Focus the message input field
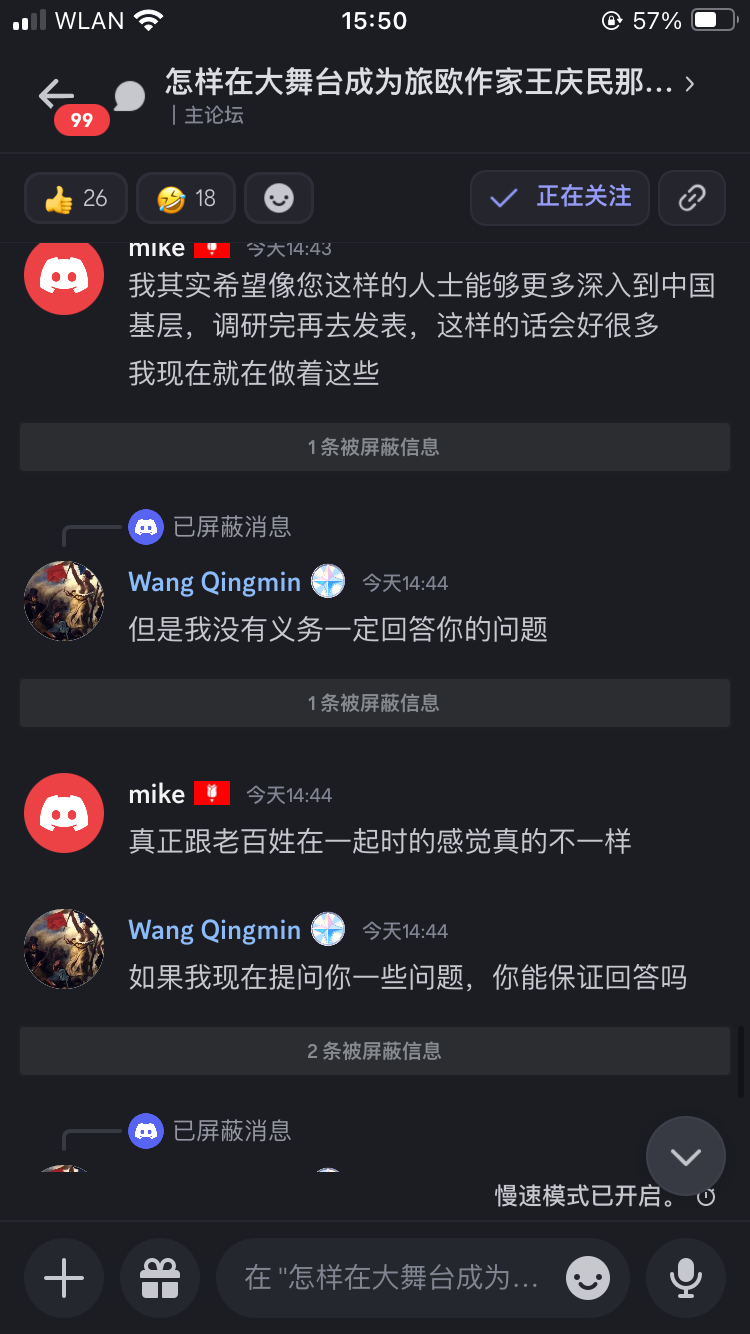750x1334 pixels. pyautogui.click(x=390, y=1277)
